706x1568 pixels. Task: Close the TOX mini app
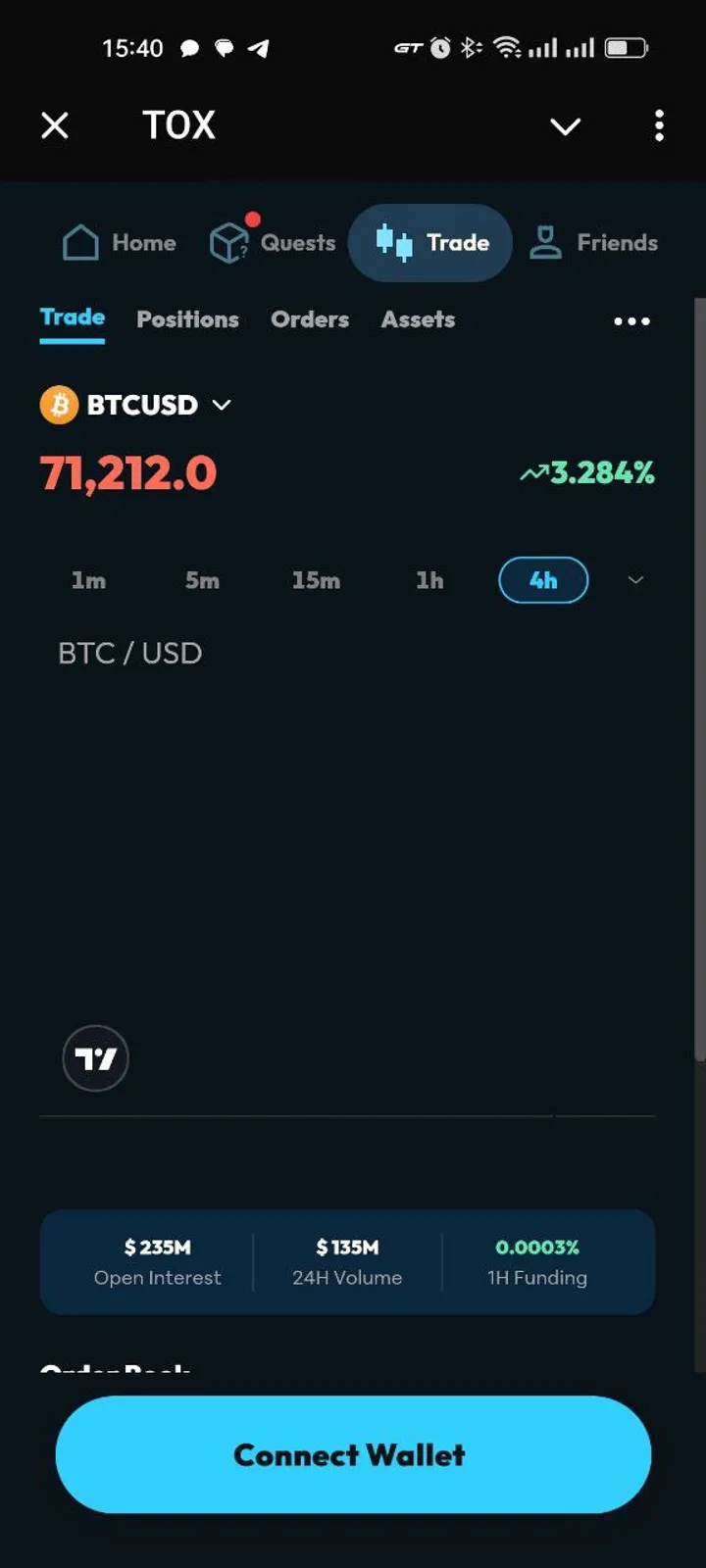pos(55,125)
